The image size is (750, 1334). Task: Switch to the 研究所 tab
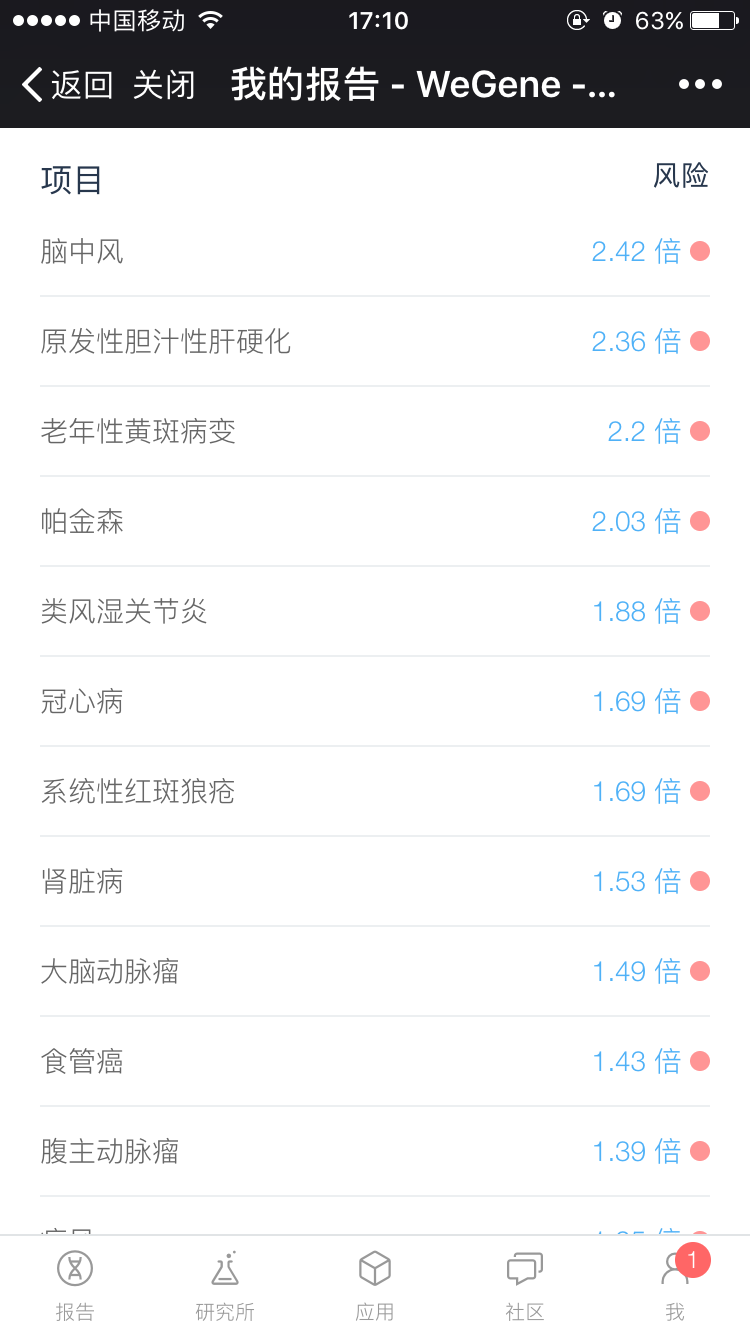pyautogui.click(x=225, y=1285)
